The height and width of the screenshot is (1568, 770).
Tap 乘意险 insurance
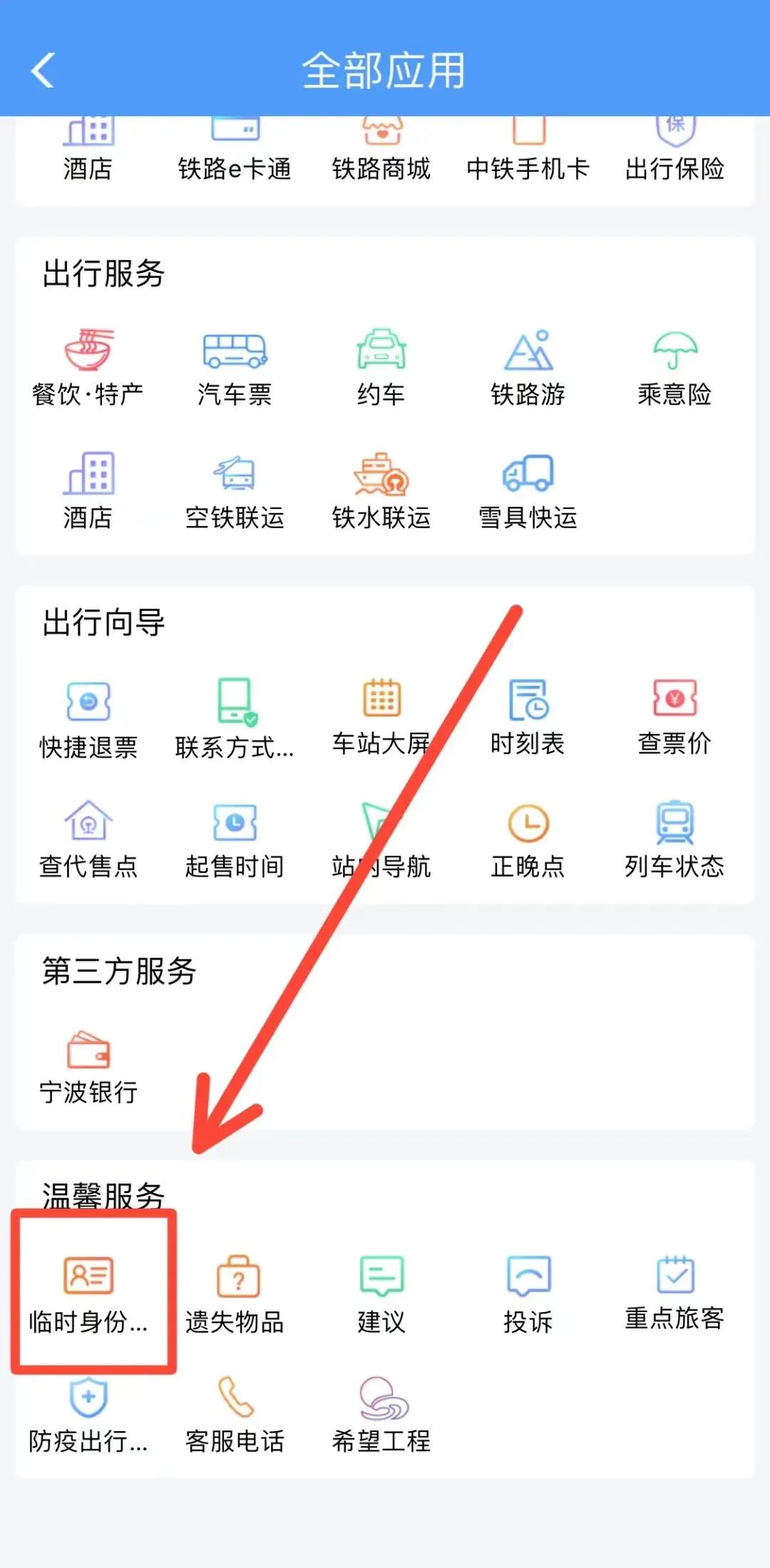(674, 366)
